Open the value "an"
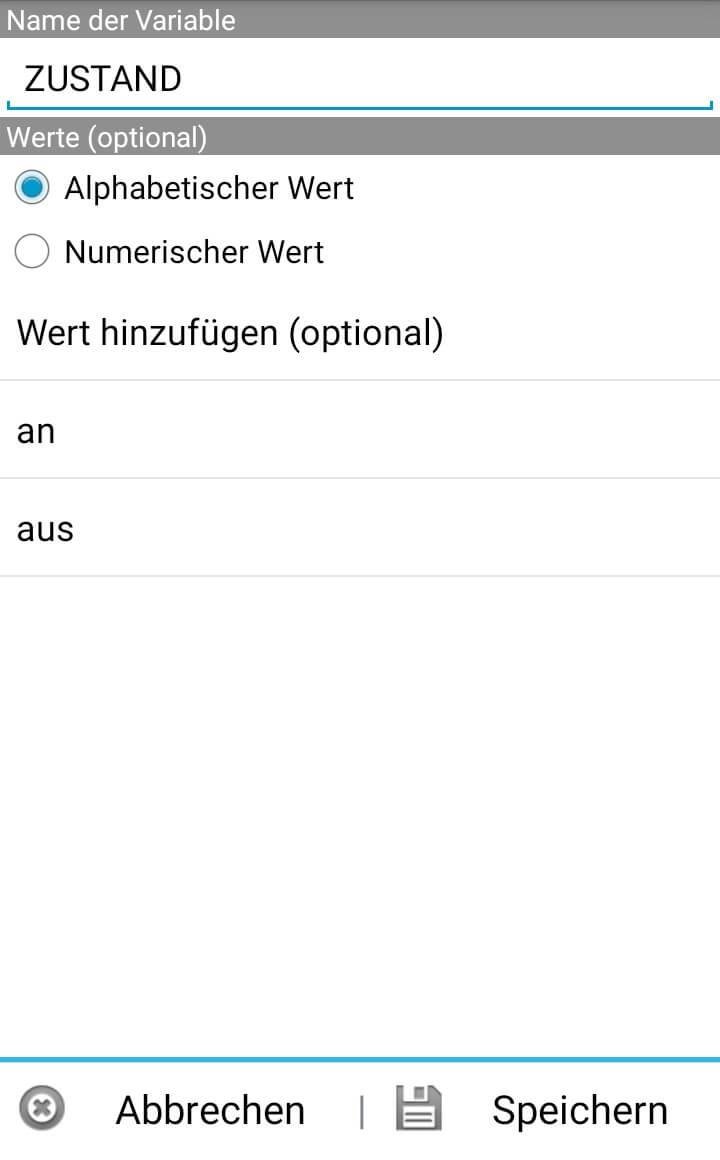Screen dimensions: 720x1160 [360, 431]
